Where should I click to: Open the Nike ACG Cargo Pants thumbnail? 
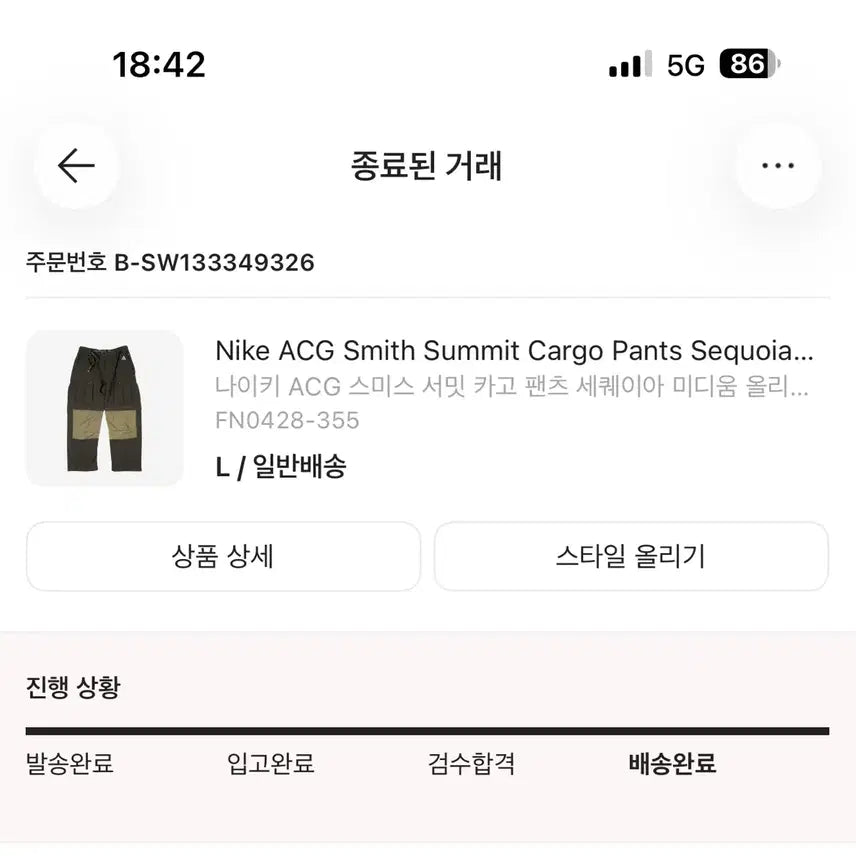pyautogui.click(x=104, y=408)
